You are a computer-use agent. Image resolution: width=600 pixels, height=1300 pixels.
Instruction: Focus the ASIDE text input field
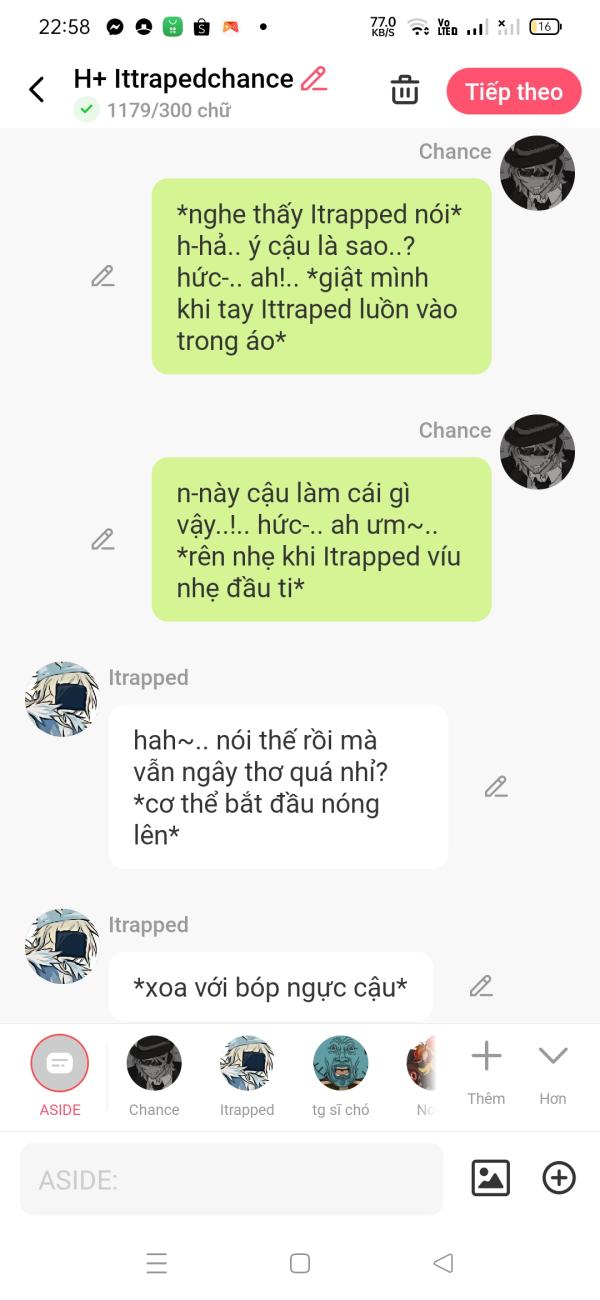pyautogui.click(x=231, y=1180)
